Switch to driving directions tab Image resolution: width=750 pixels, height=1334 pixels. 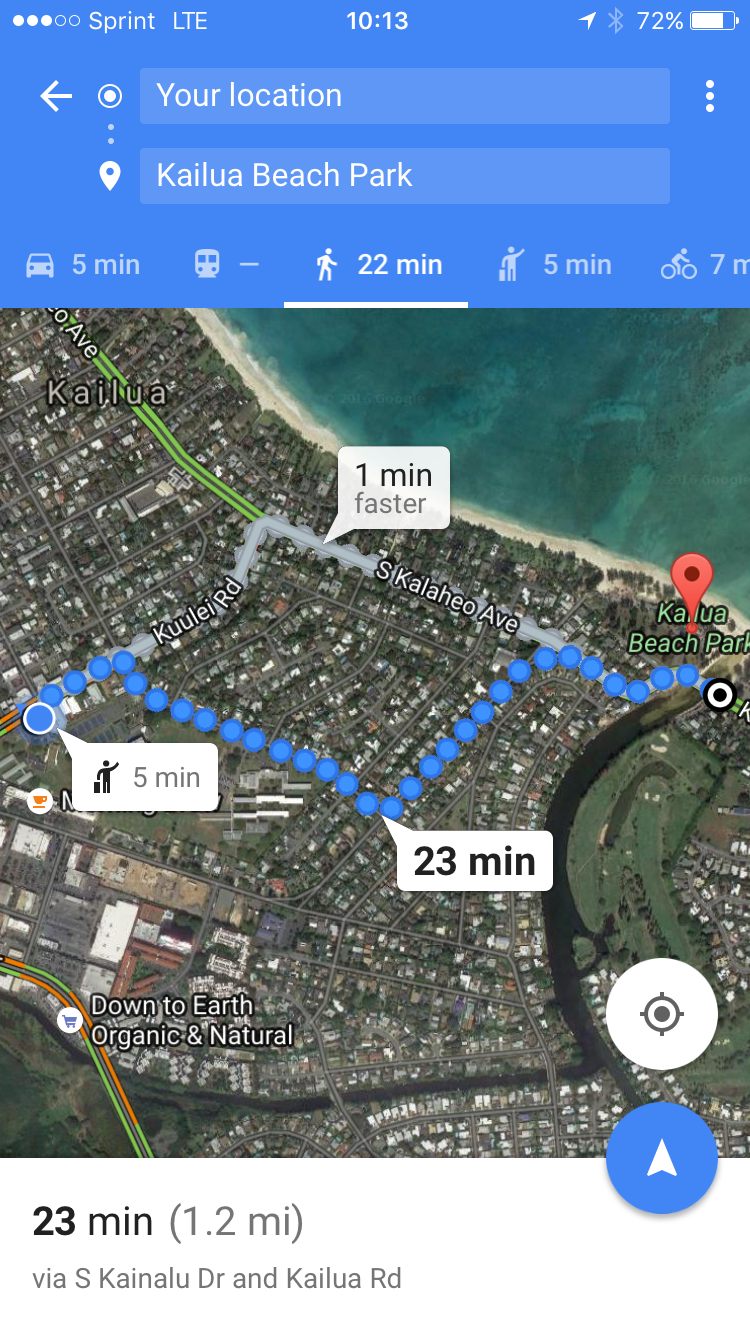click(x=82, y=265)
